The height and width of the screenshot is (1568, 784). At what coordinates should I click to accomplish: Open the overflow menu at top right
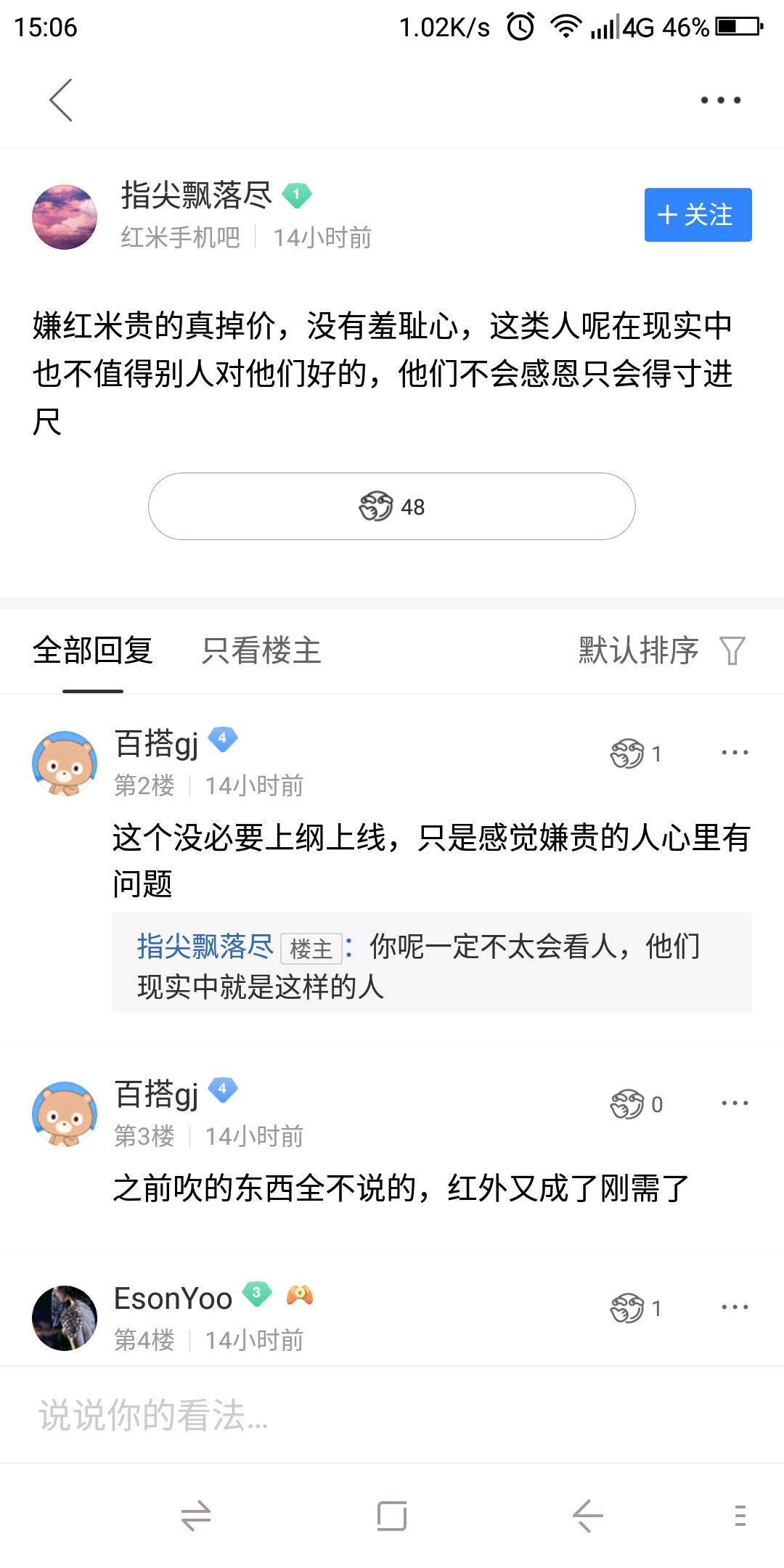pos(720,100)
